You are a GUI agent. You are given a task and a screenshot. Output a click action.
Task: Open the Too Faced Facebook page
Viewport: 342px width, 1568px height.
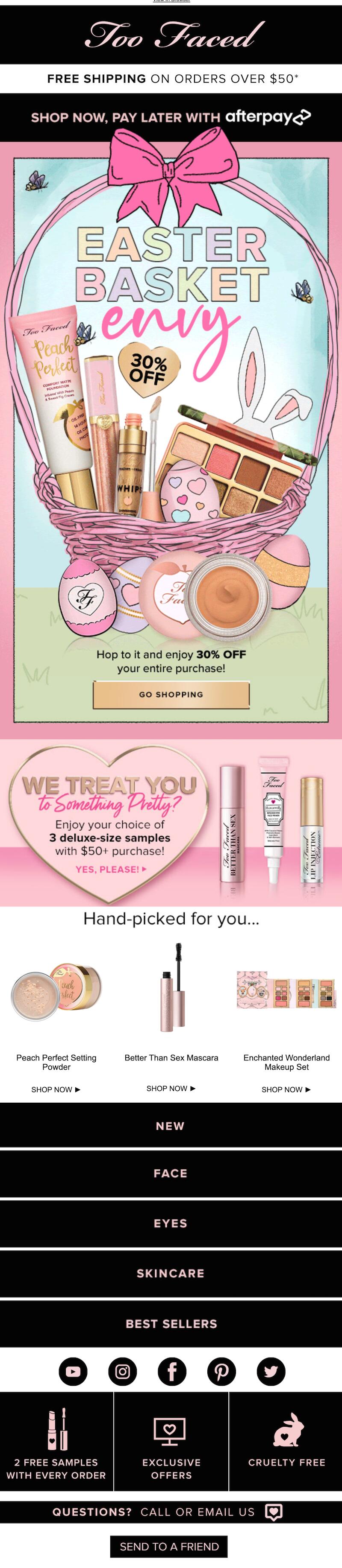172,1371
